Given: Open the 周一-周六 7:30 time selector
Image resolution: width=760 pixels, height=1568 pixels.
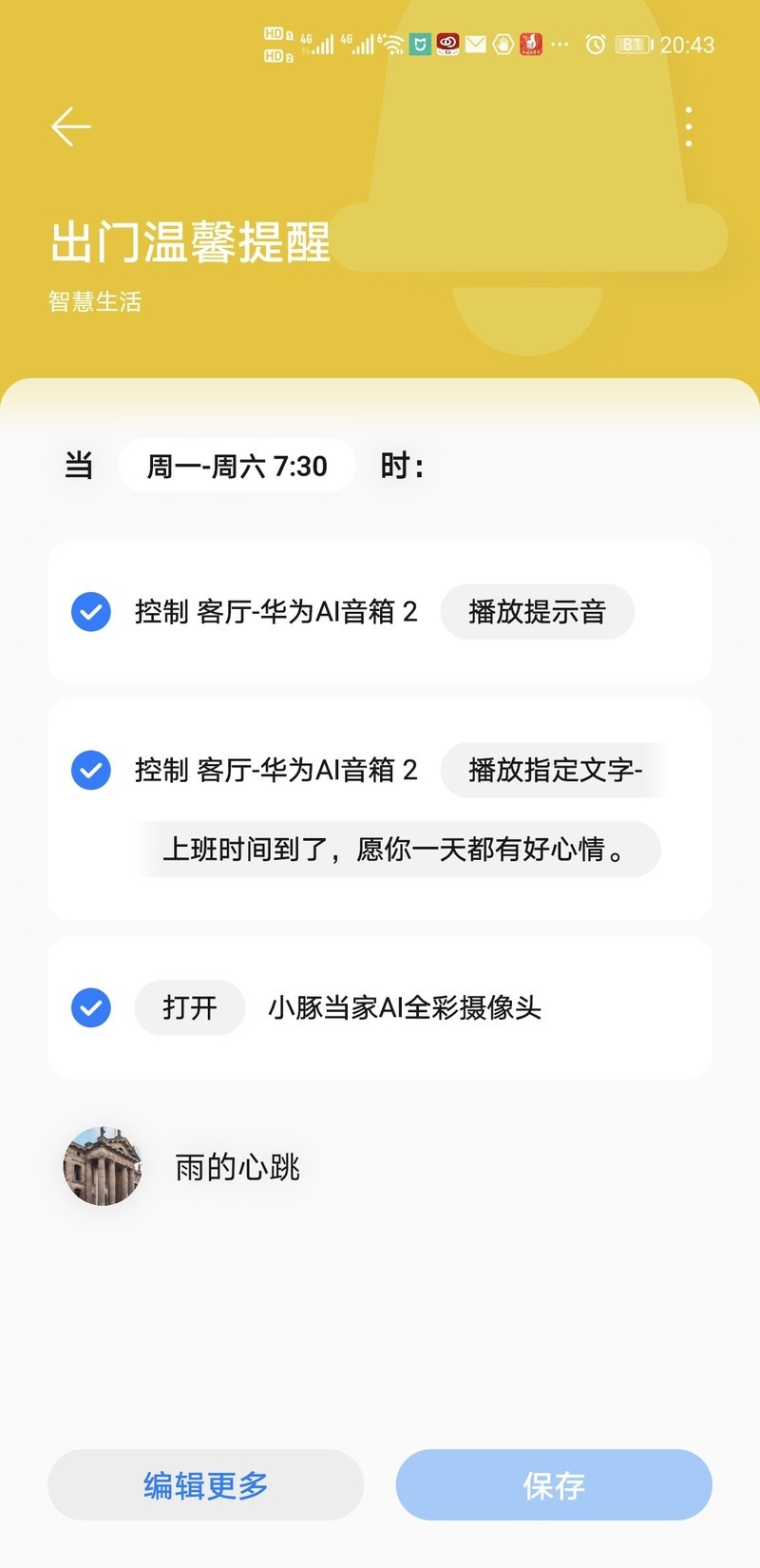Looking at the screenshot, I should [237, 466].
